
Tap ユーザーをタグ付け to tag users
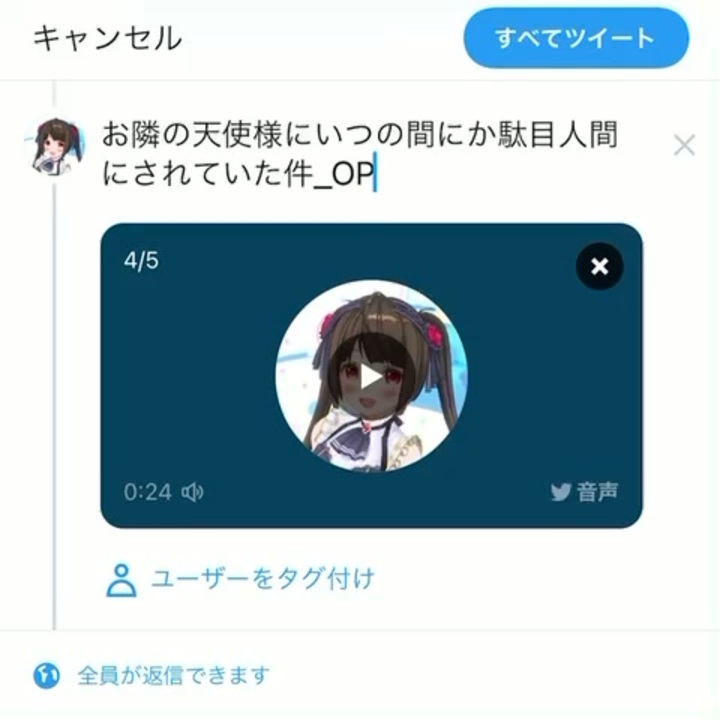[241, 579]
